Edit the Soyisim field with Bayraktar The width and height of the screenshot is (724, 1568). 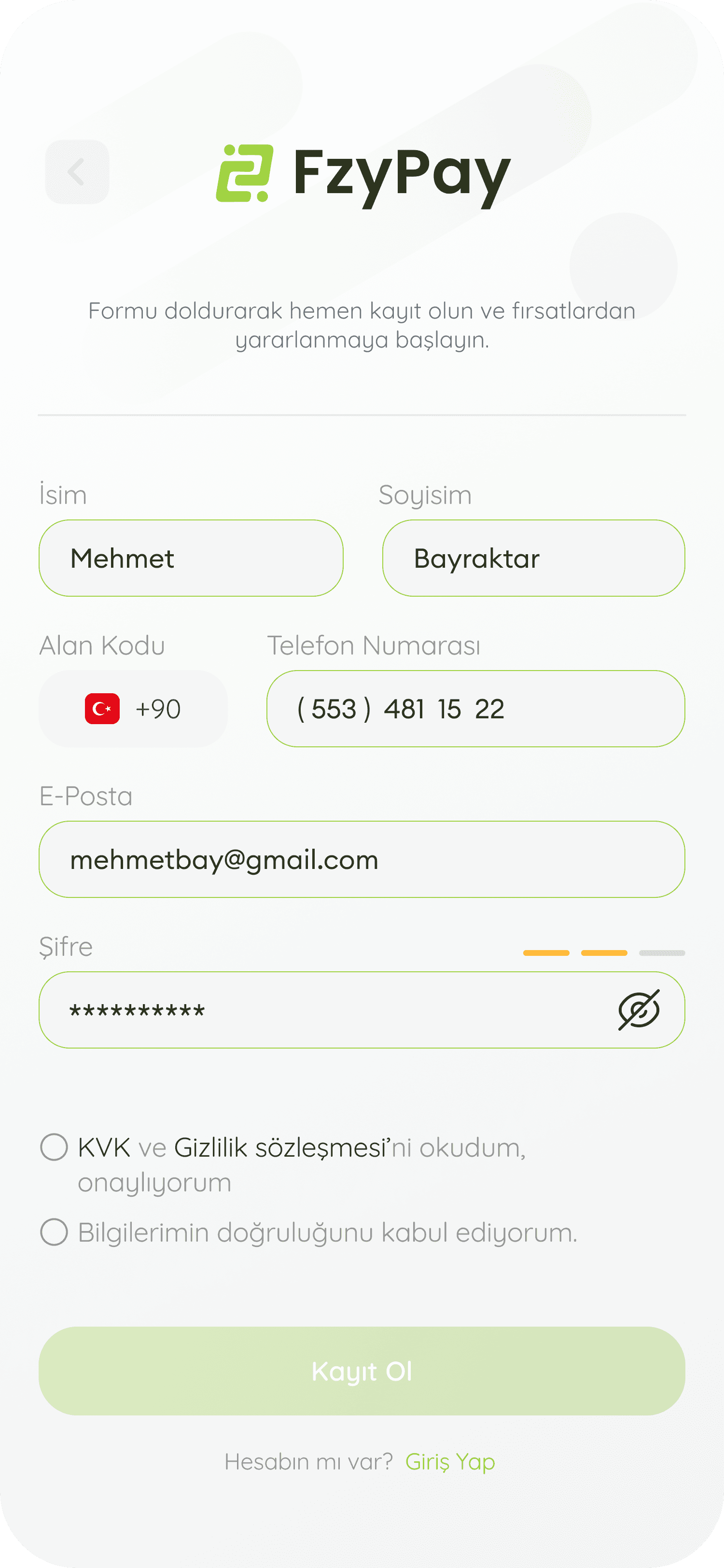point(533,558)
